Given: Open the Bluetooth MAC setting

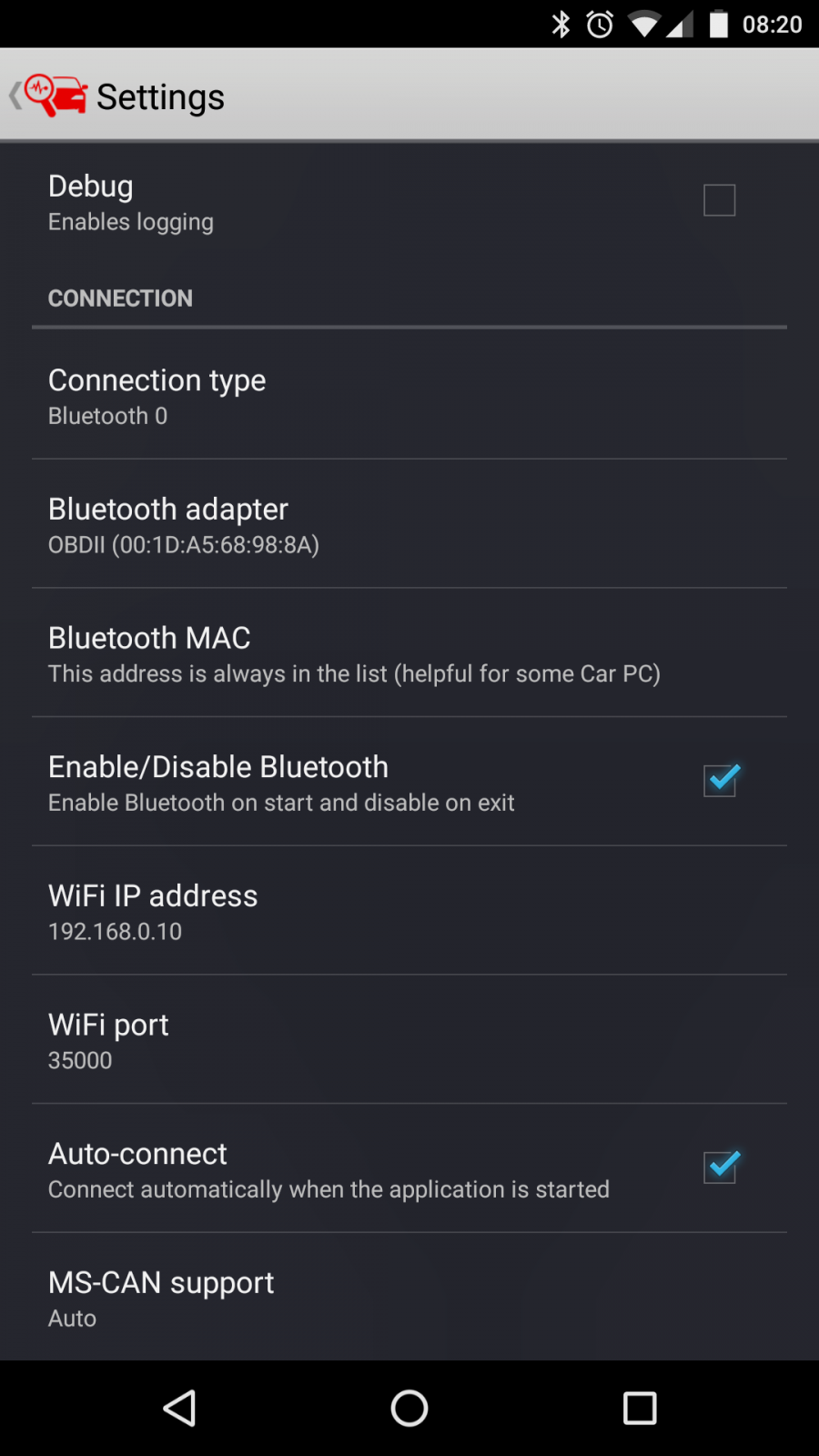Looking at the screenshot, I should point(409,653).
